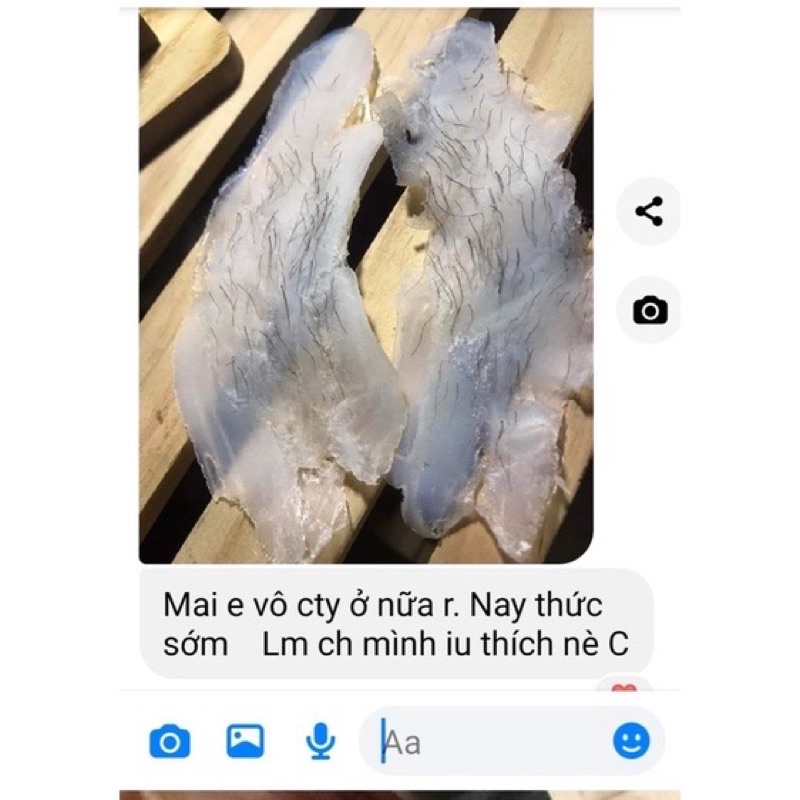
Task: Open the emoji smiley picker
Action: tap(631, 741)
